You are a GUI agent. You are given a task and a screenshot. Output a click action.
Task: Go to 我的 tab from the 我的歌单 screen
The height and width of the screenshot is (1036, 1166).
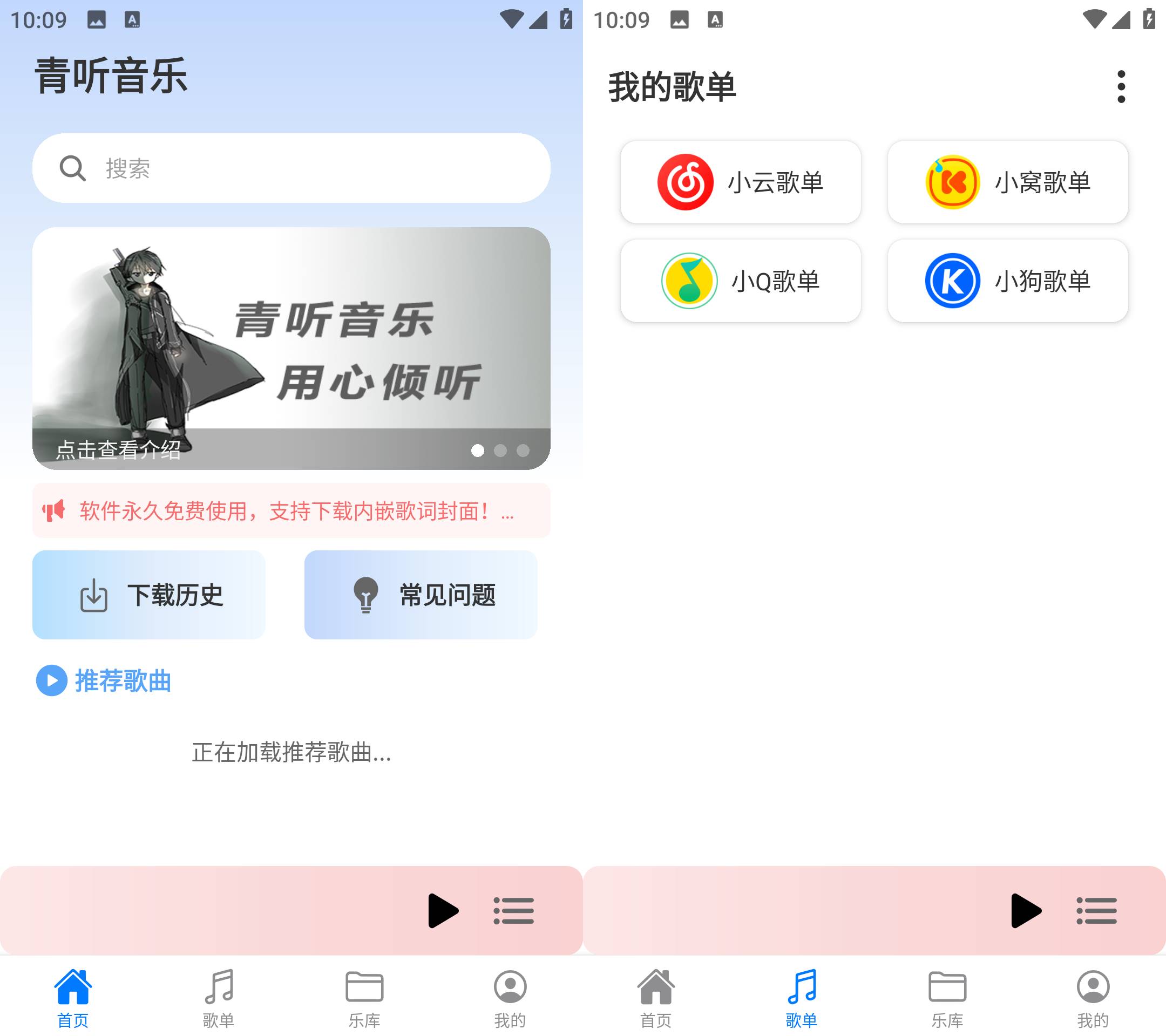click(x=1093, y=998)
